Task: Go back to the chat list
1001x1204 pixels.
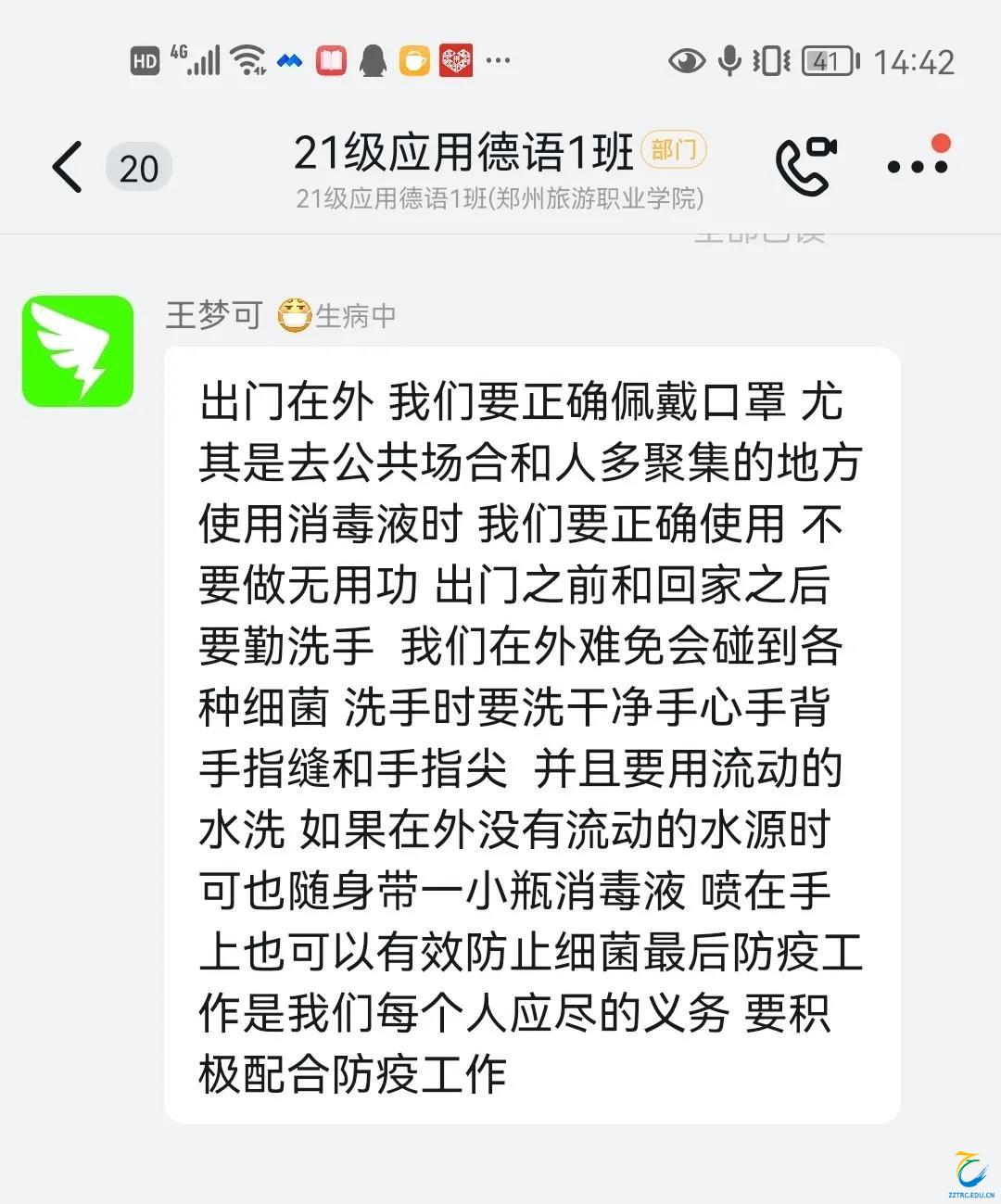Action: (68, 168)
